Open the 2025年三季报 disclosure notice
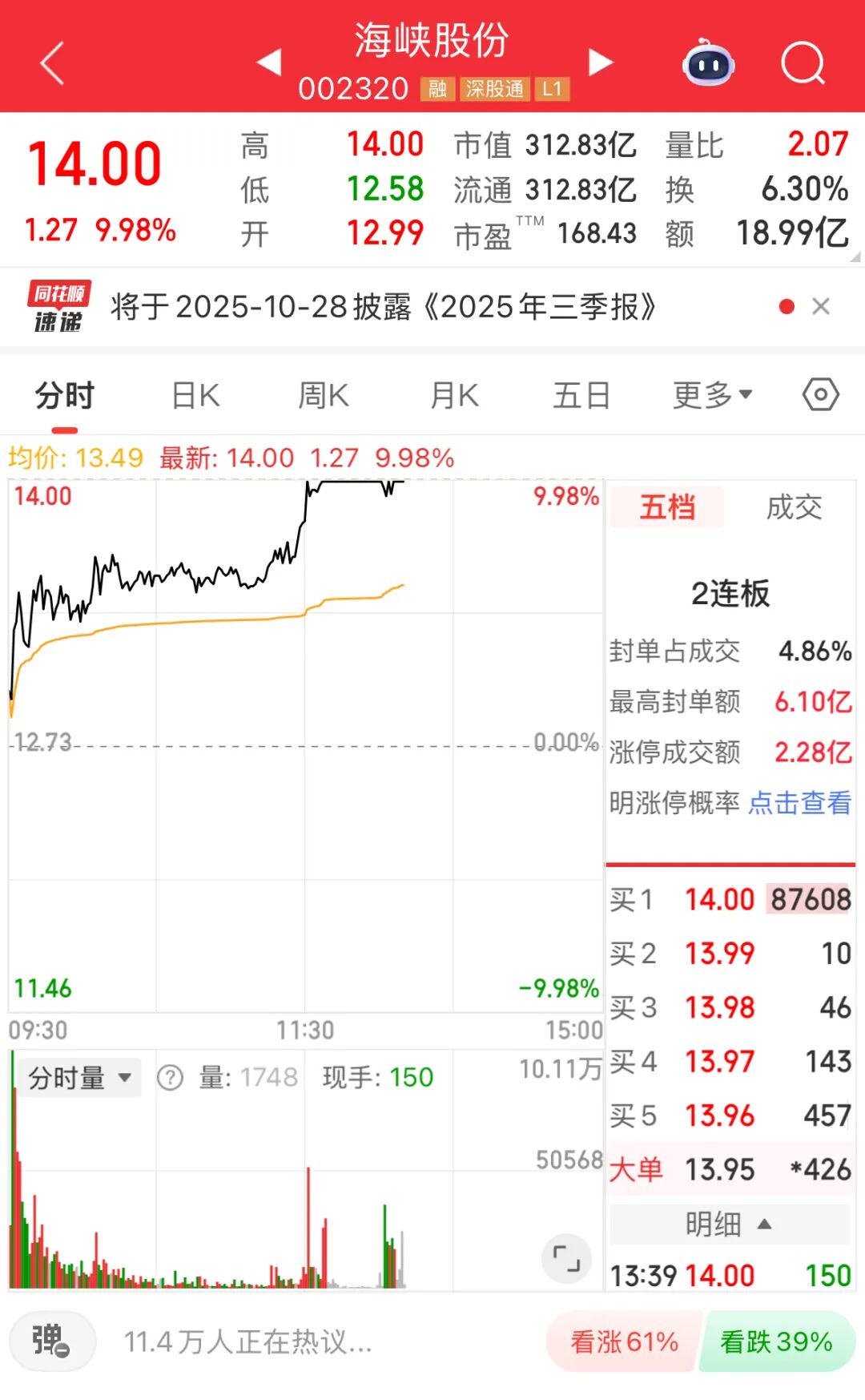The width and height of the screenshot is (865, 1400). (x=383, y=307)
